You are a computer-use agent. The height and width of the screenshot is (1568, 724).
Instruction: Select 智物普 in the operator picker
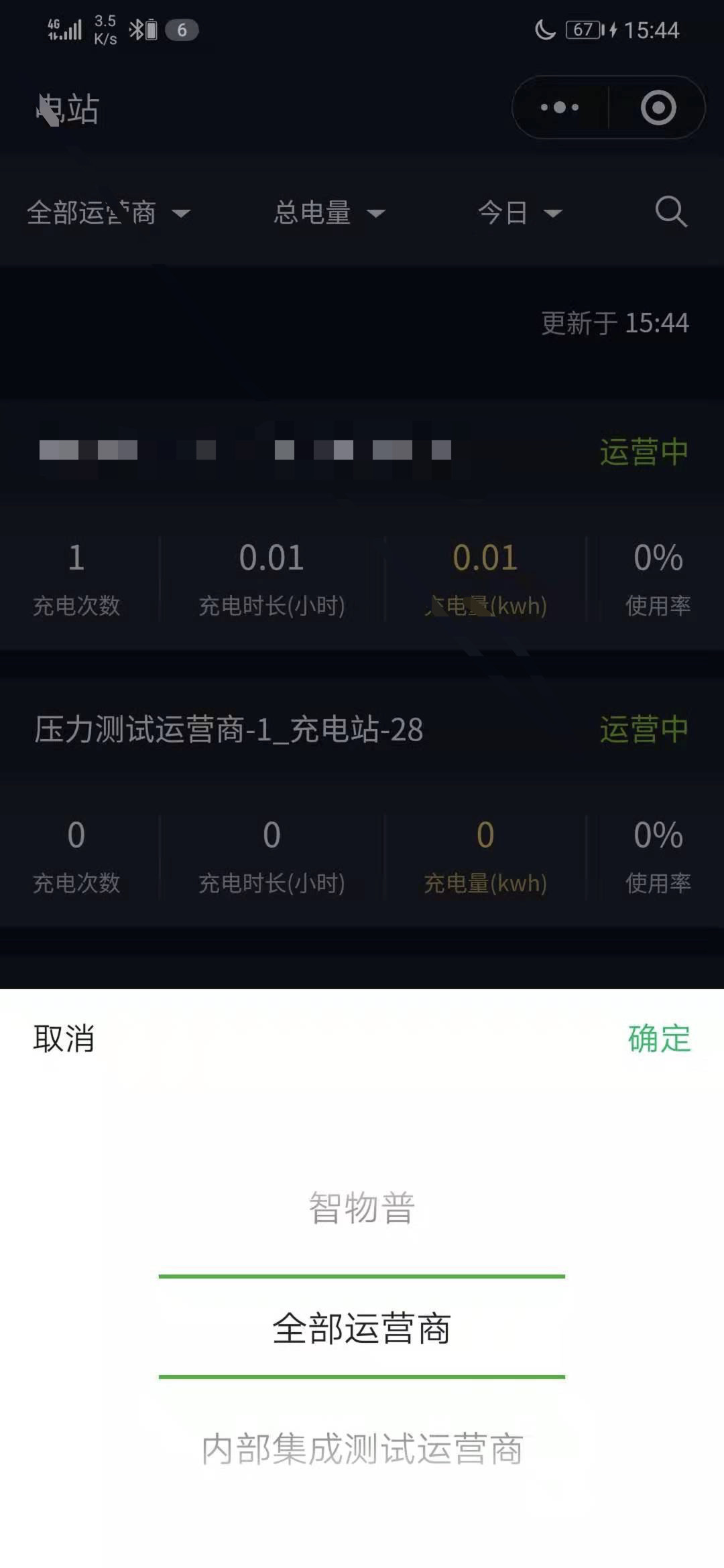[x=361, y=1208]
